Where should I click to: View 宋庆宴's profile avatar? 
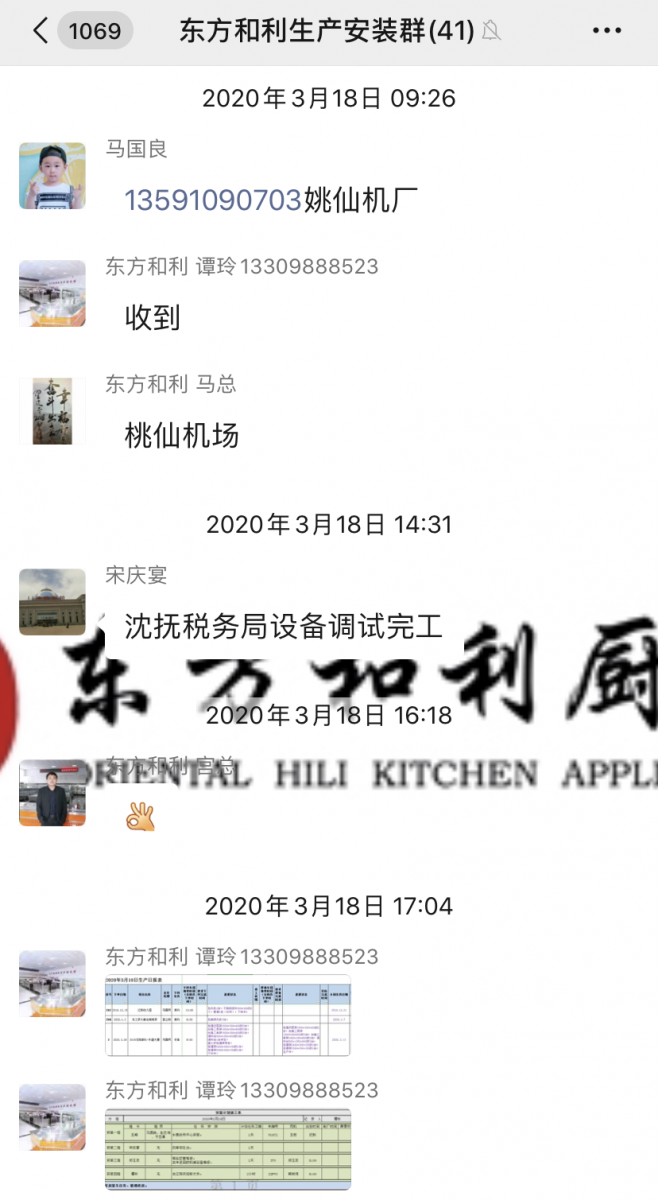coord(52,601)
